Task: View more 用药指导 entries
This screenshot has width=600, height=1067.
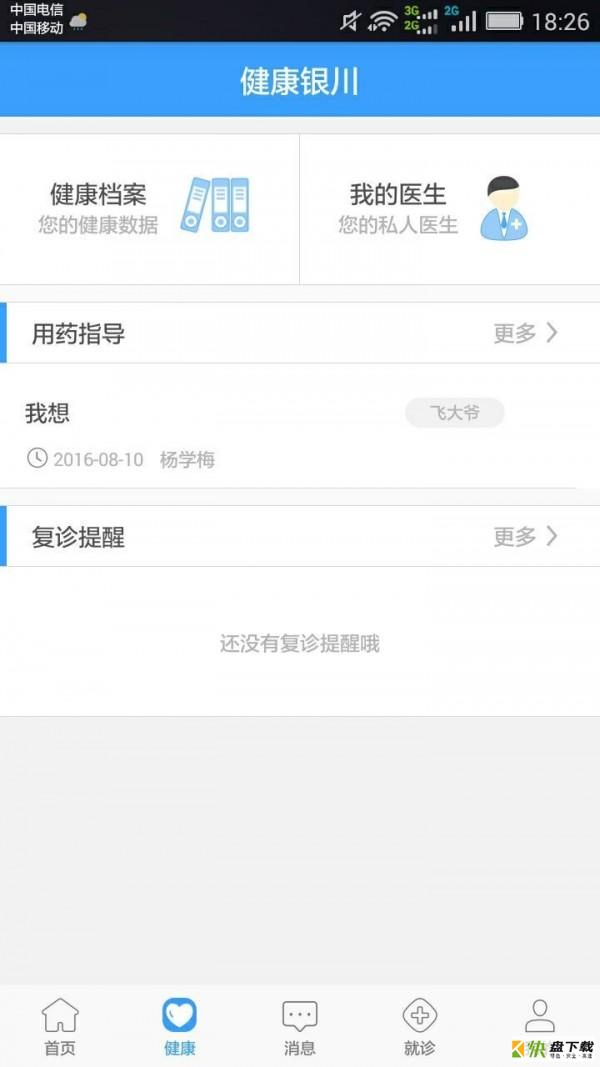Action: point(526,333)
